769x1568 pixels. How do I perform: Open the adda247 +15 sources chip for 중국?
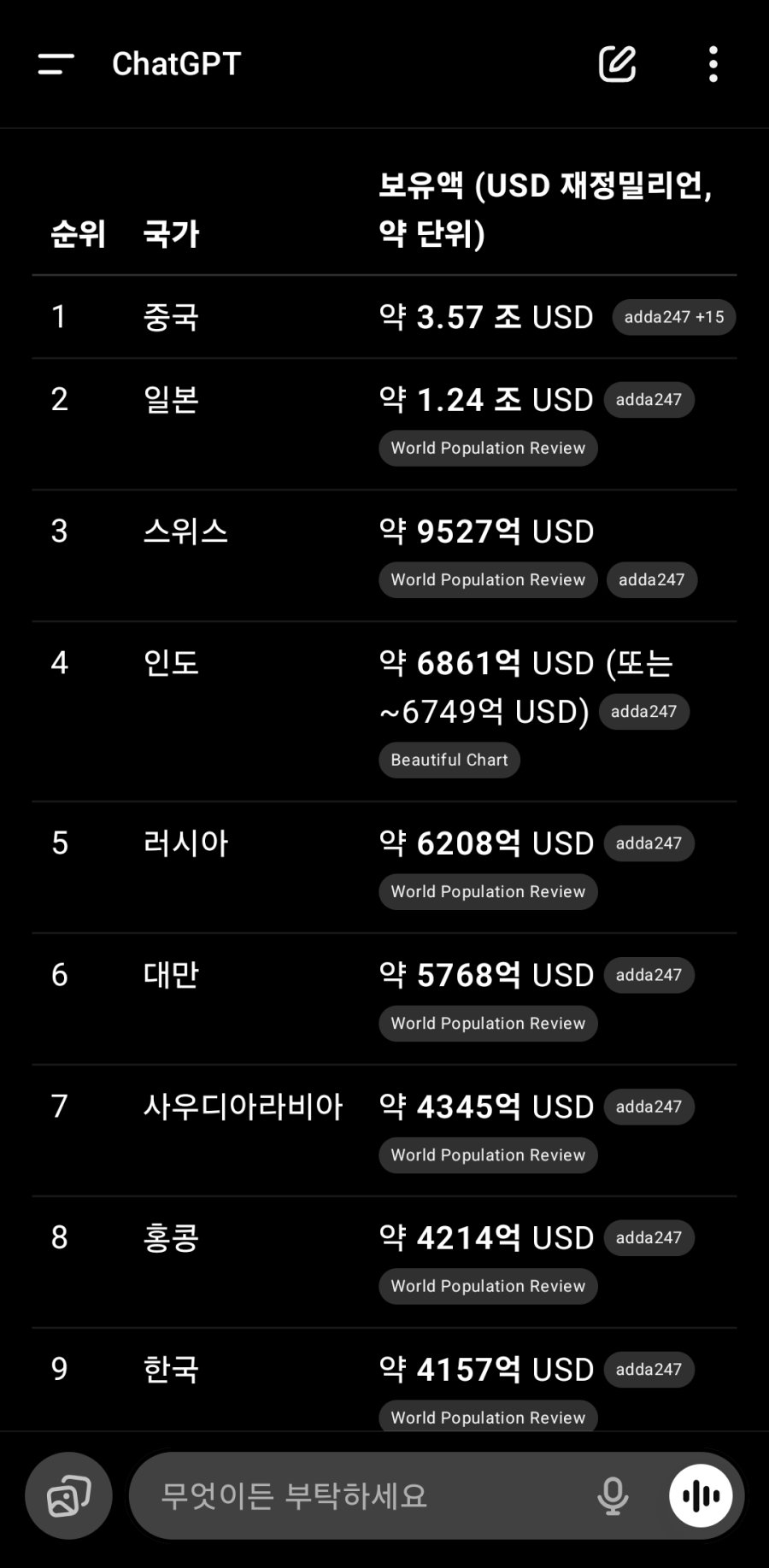click(x=673, y=317)
